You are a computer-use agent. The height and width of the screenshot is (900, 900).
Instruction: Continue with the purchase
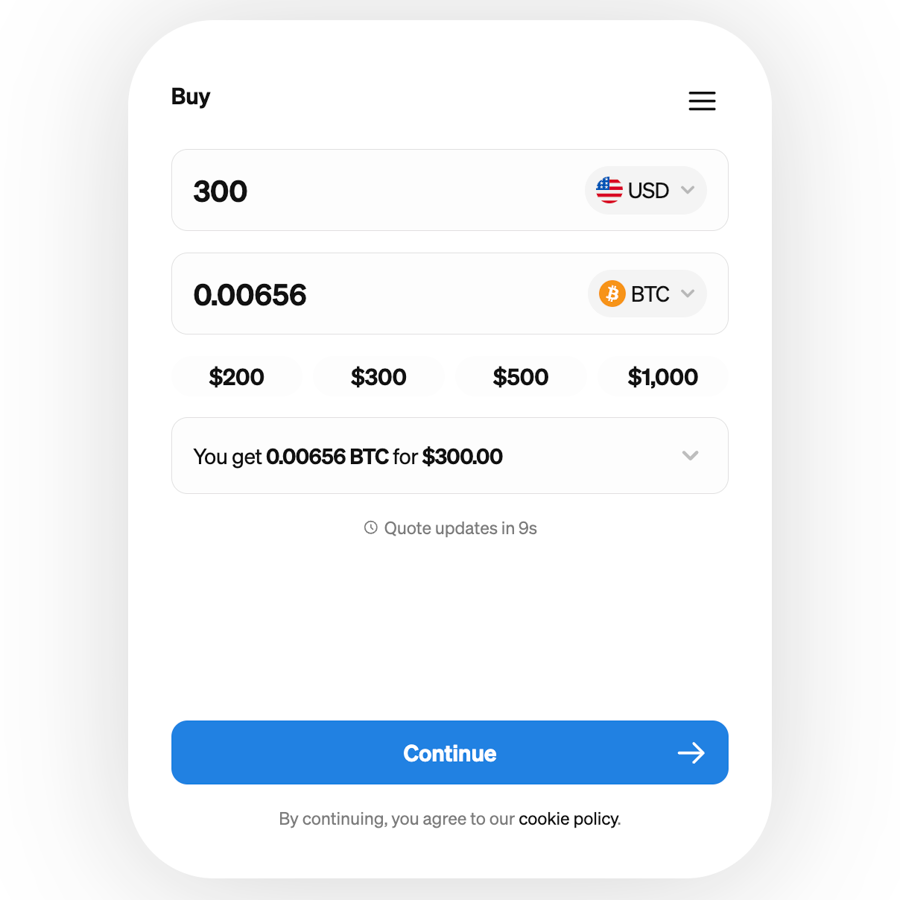tap(449, 753)
